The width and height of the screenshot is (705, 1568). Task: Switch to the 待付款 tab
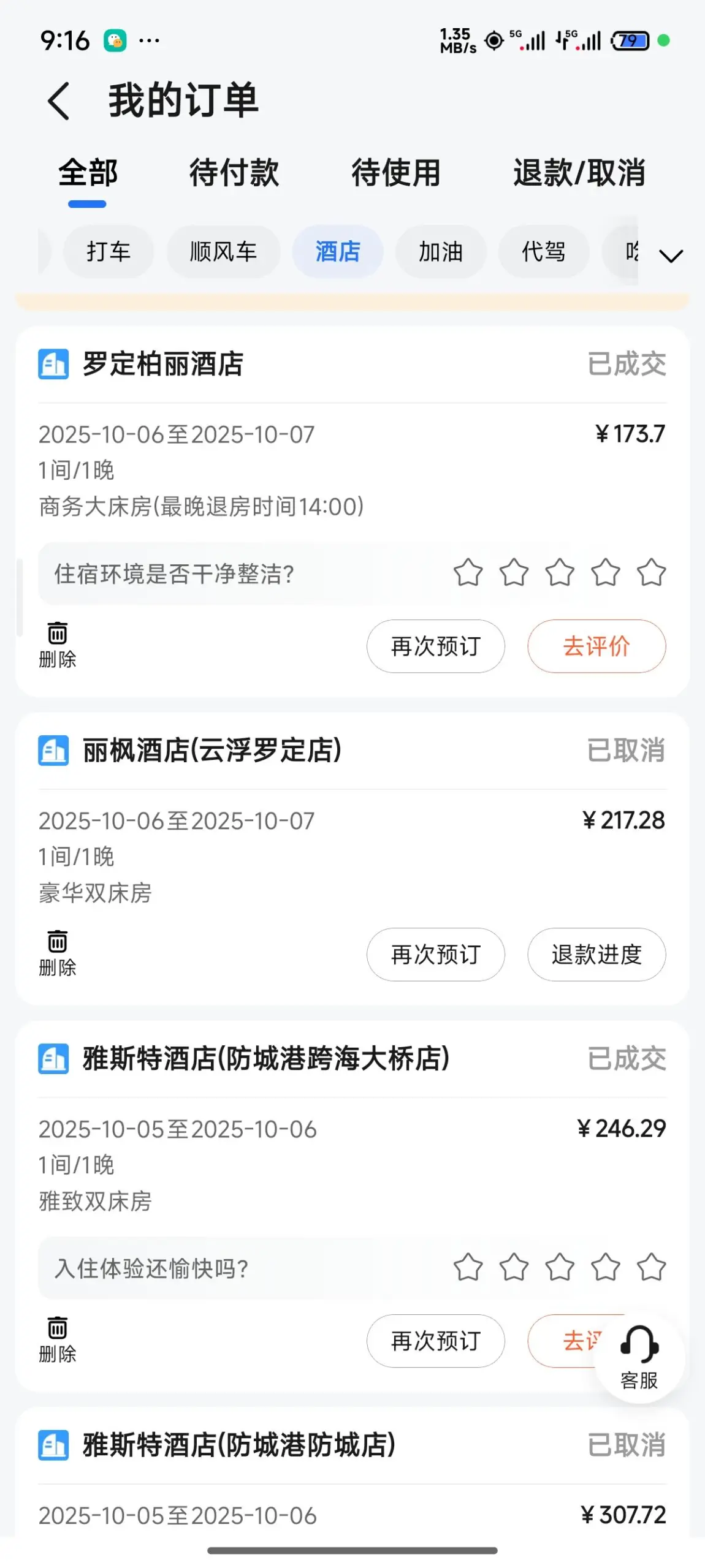click(234, 173)
